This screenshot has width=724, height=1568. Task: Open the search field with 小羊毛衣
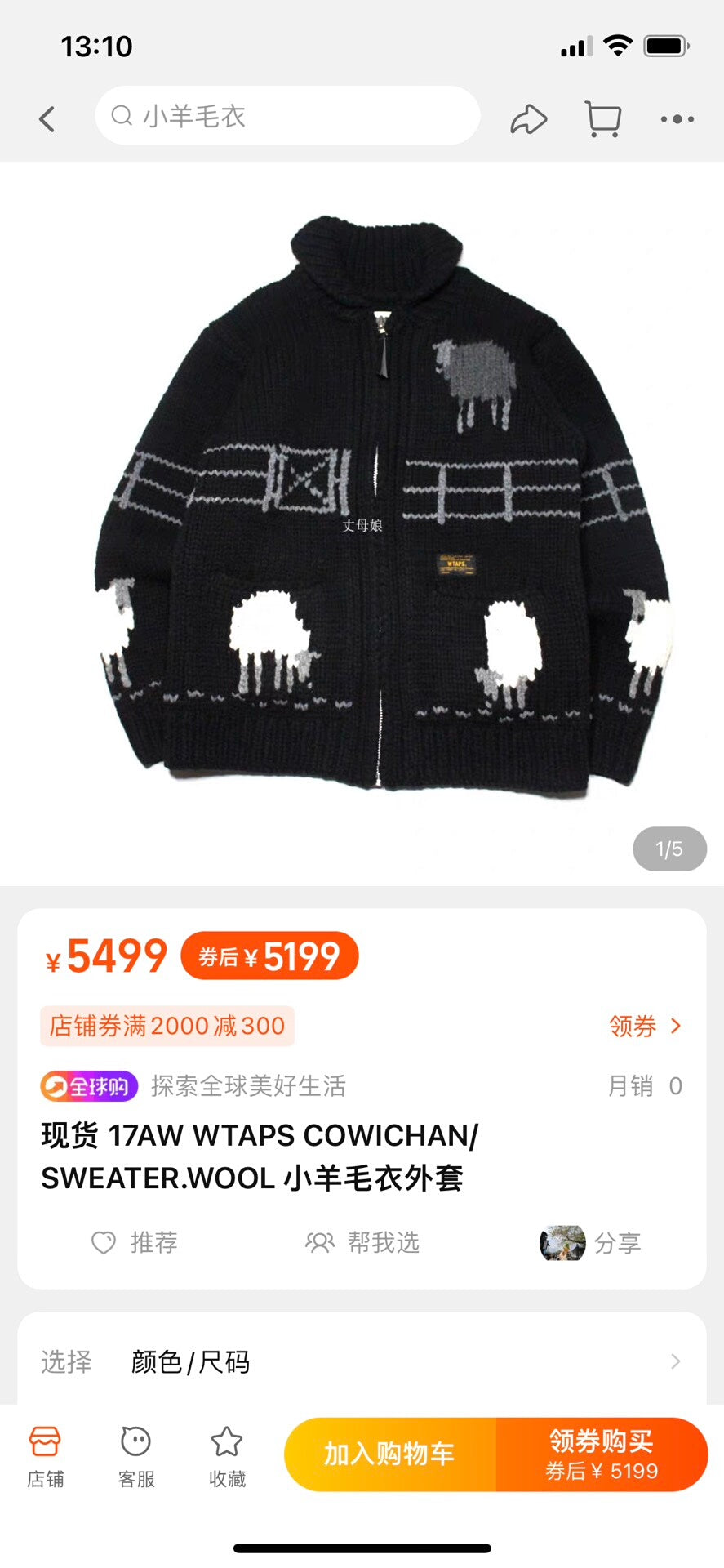pyautogui.click(x=286, y=116)
